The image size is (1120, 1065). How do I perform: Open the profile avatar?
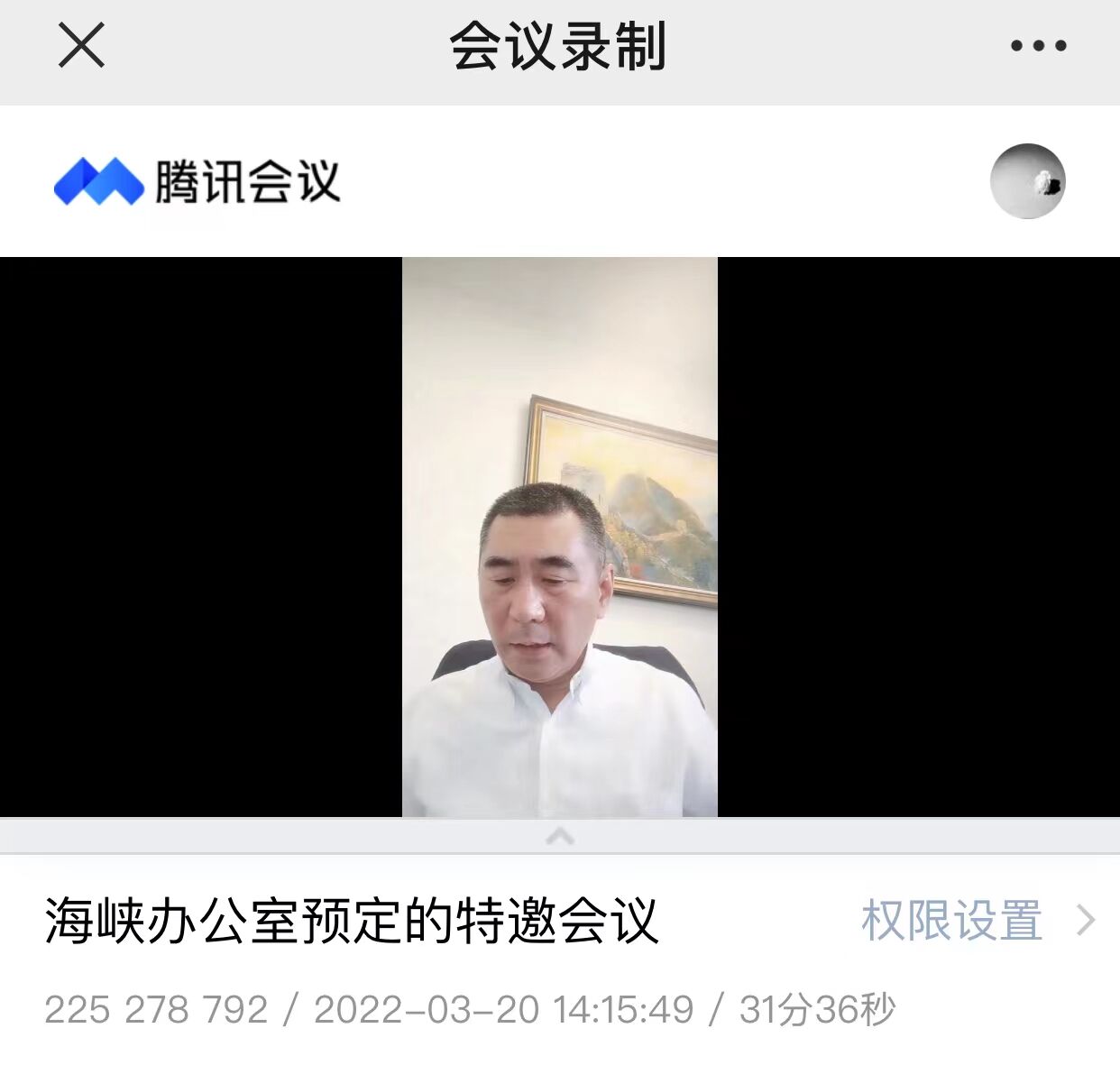click(x=1027, y=181)
